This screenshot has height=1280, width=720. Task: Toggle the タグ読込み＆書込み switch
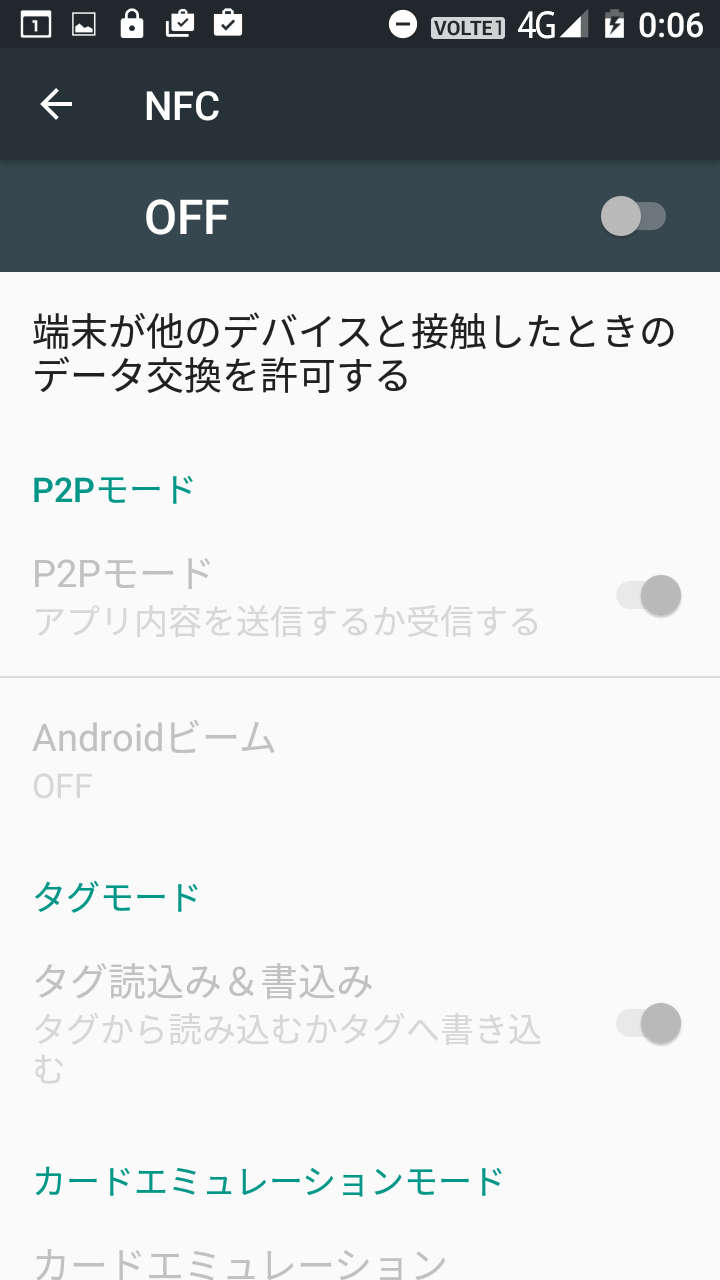point(648,1023)
